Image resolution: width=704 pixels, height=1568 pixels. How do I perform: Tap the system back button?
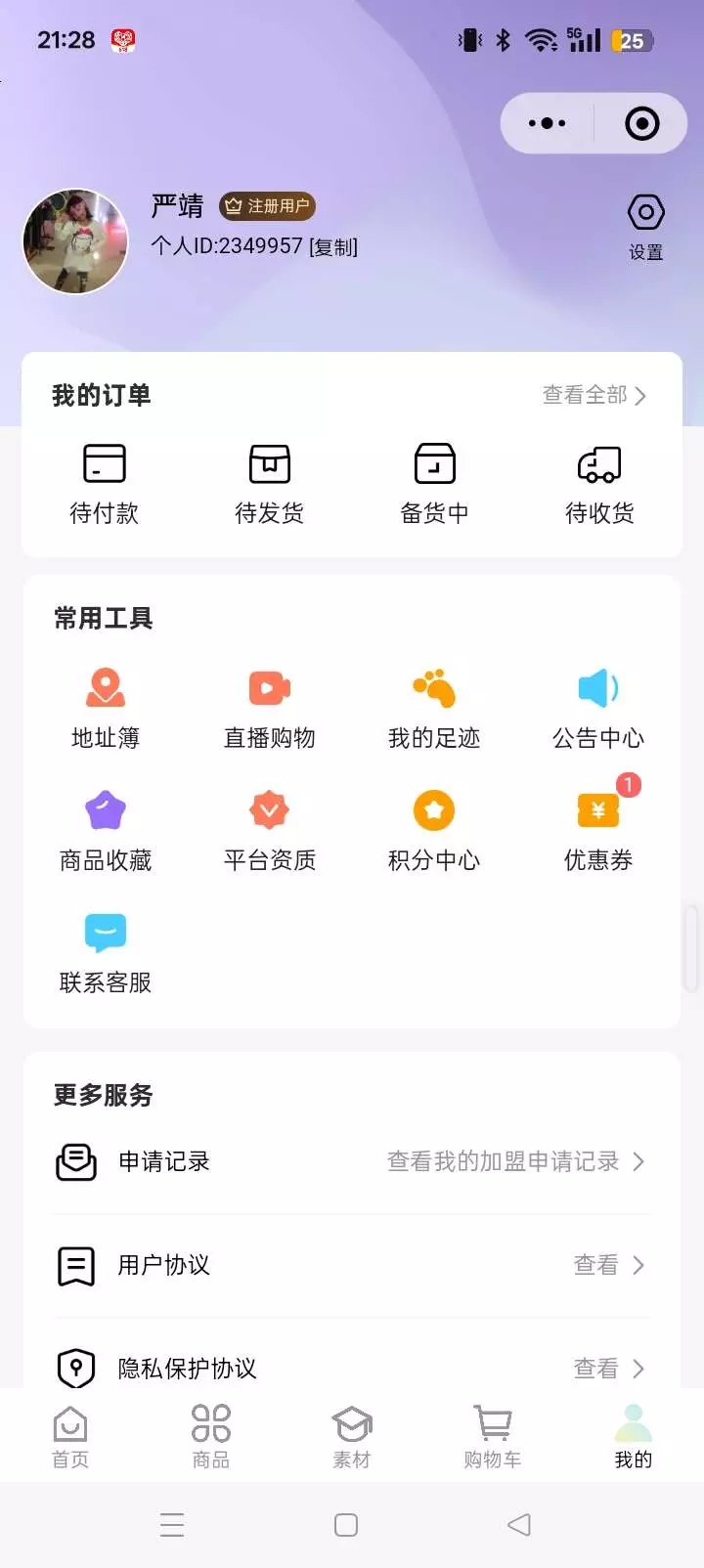[519, 1525]
